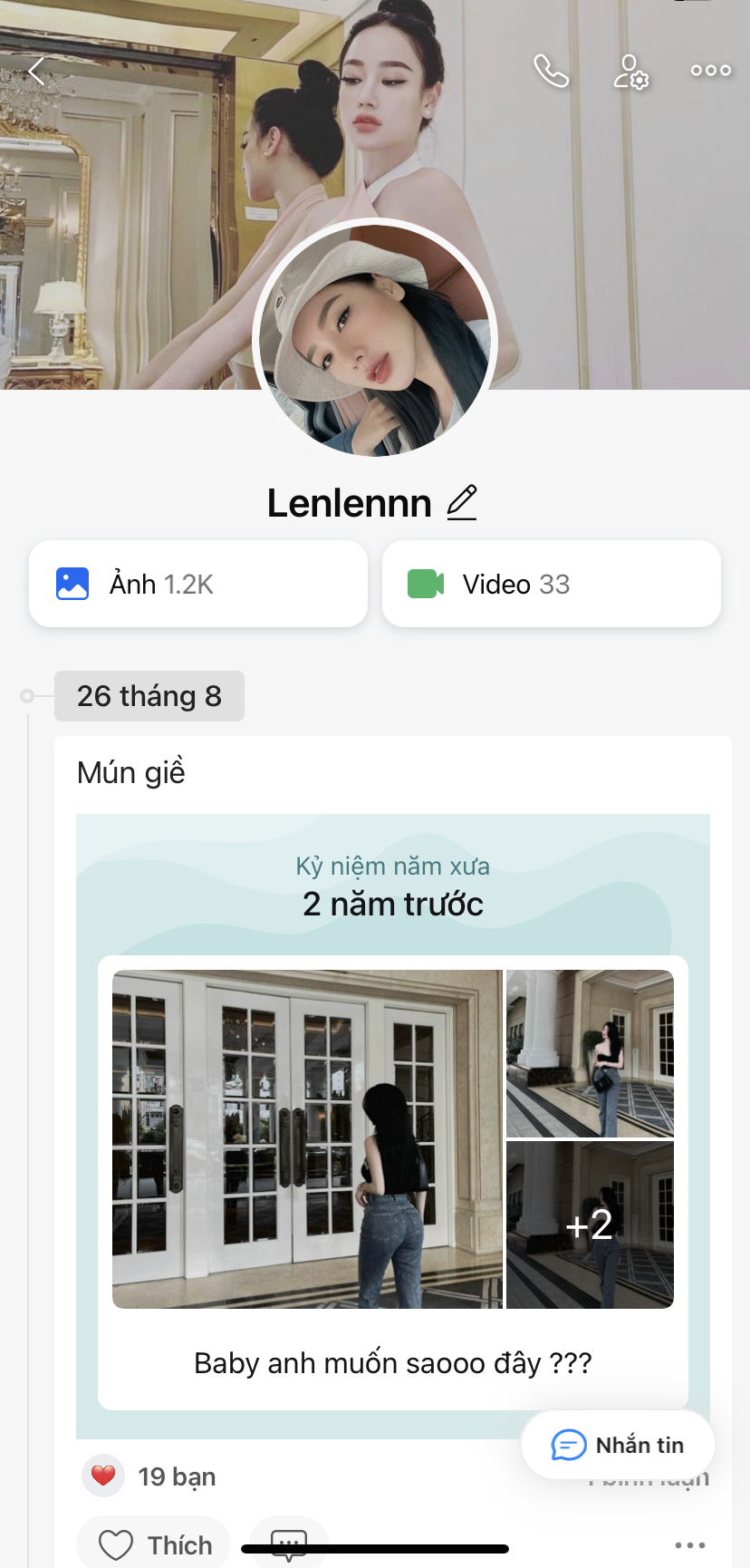See the 19 bạn who reacted

[176, 1476]
